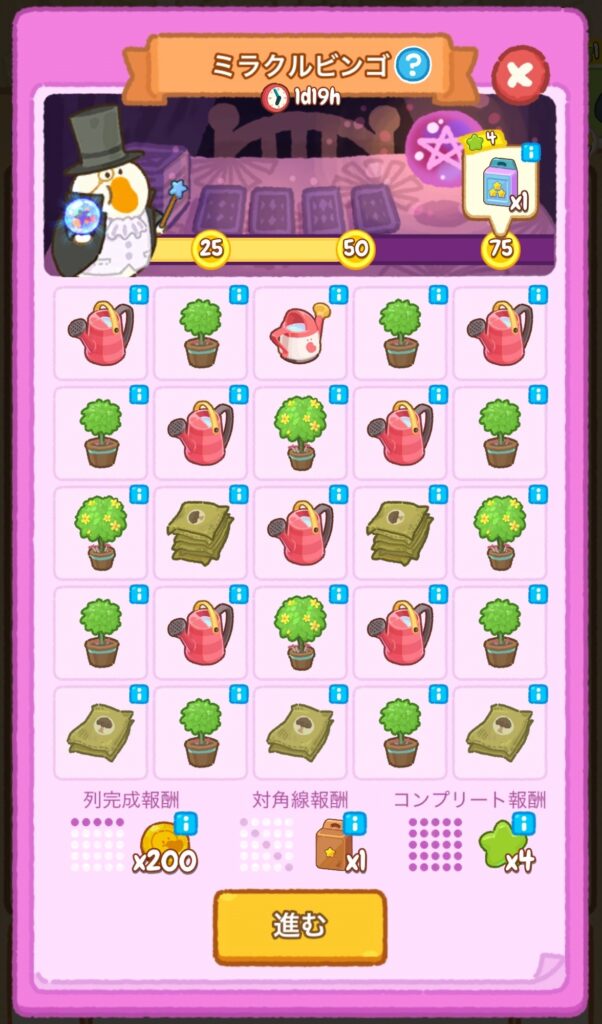602x1024 pixels.
Task: Open info for the 75-point reward box
Action: (x=530, y=152)
